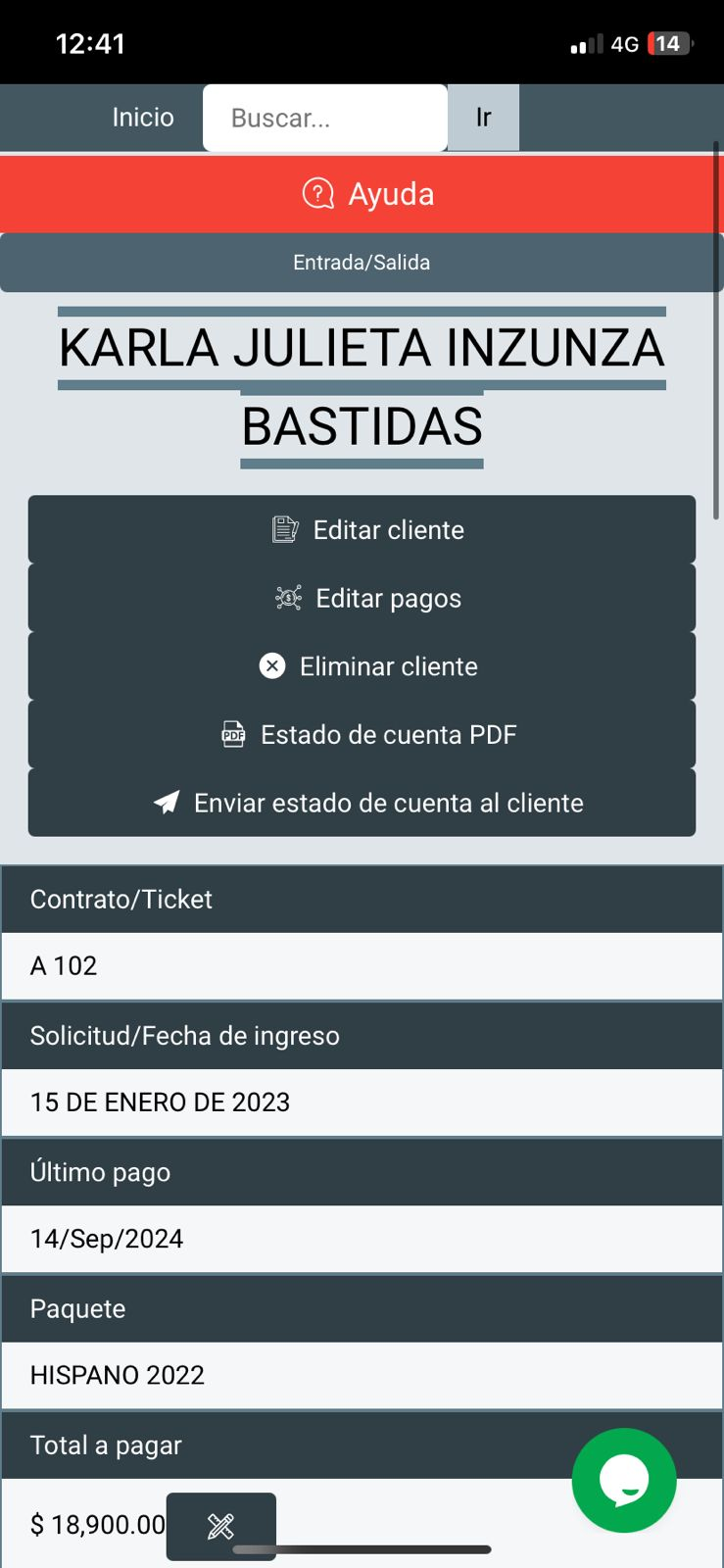Screen dimensions: 724x1568
Task: Open Entrada/Salida
Action: pos(362,263)
